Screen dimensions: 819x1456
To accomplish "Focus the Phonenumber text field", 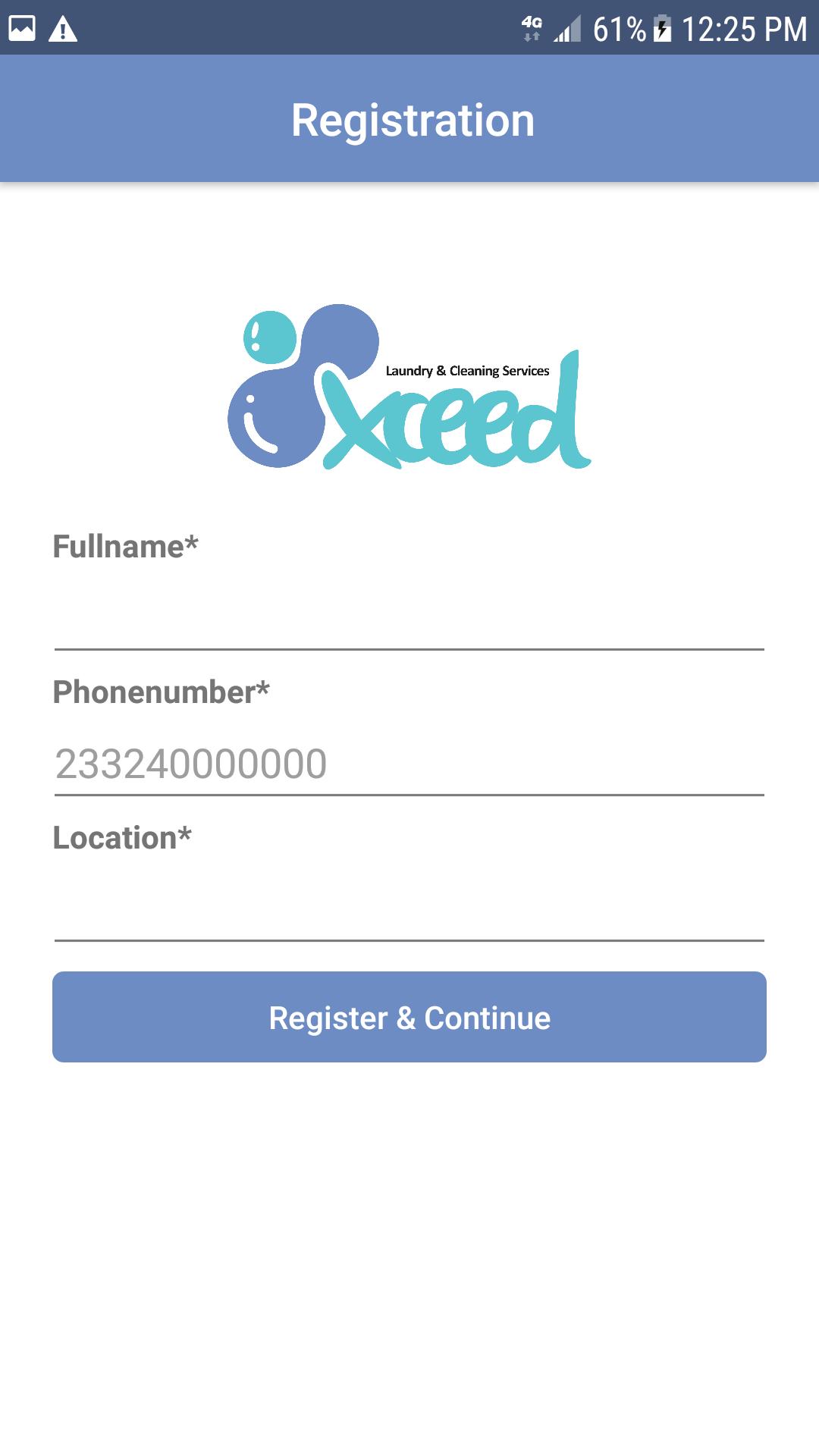I will tap(409, 763).
